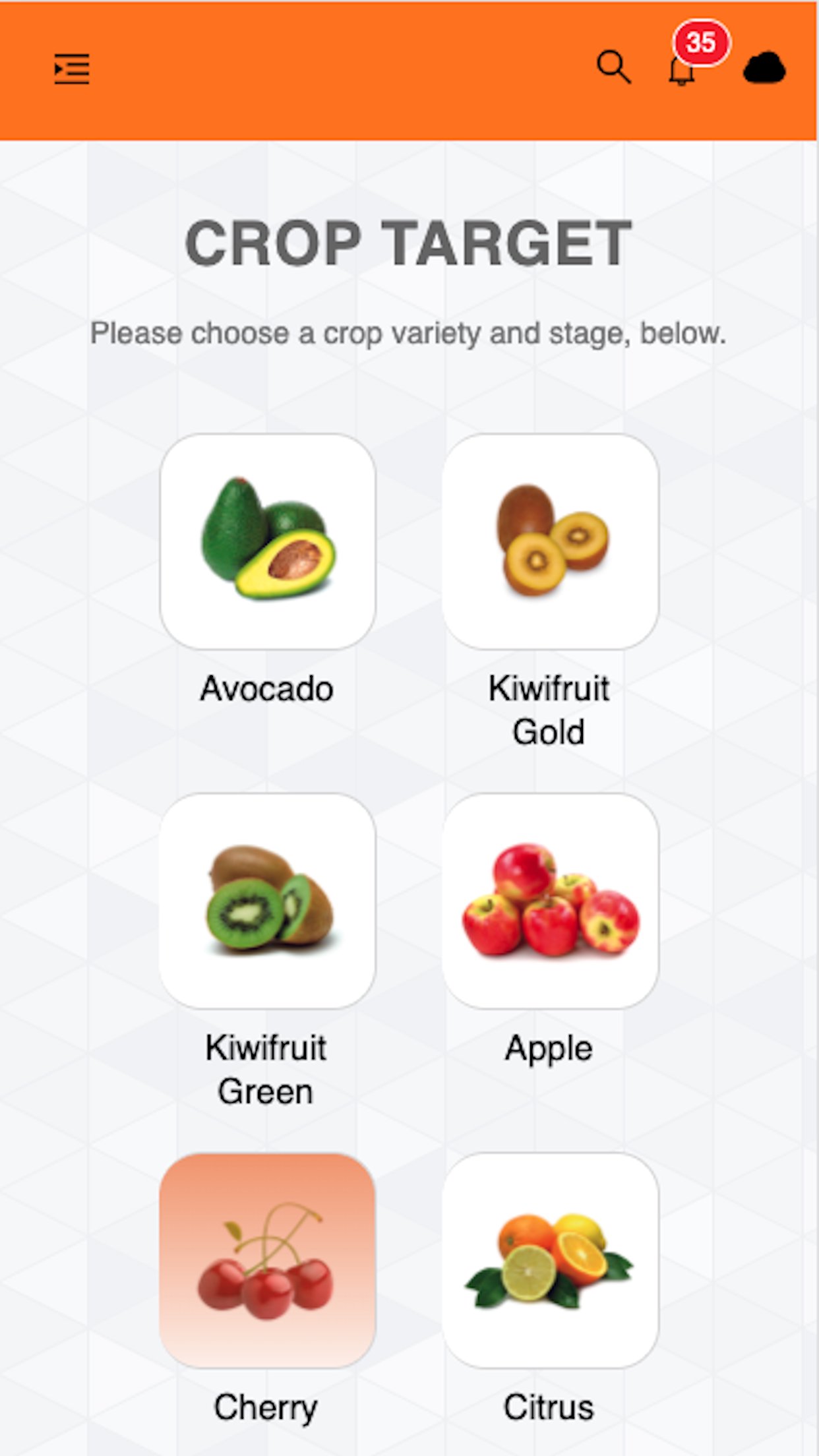
Task: Open the Citrus crop tile
Action: click(x=550, y=1260)
